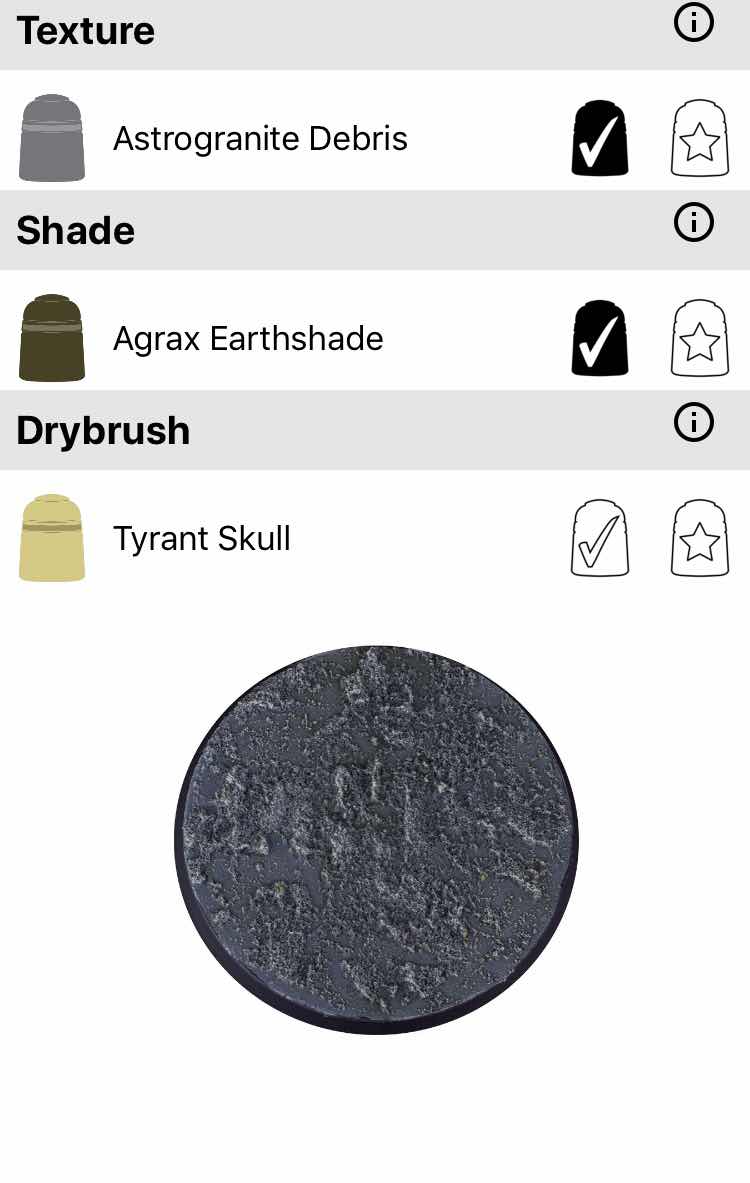Favorite the Tyrant Skull paint
This screenshot has width=750, height=1183.
click(699, 538)
